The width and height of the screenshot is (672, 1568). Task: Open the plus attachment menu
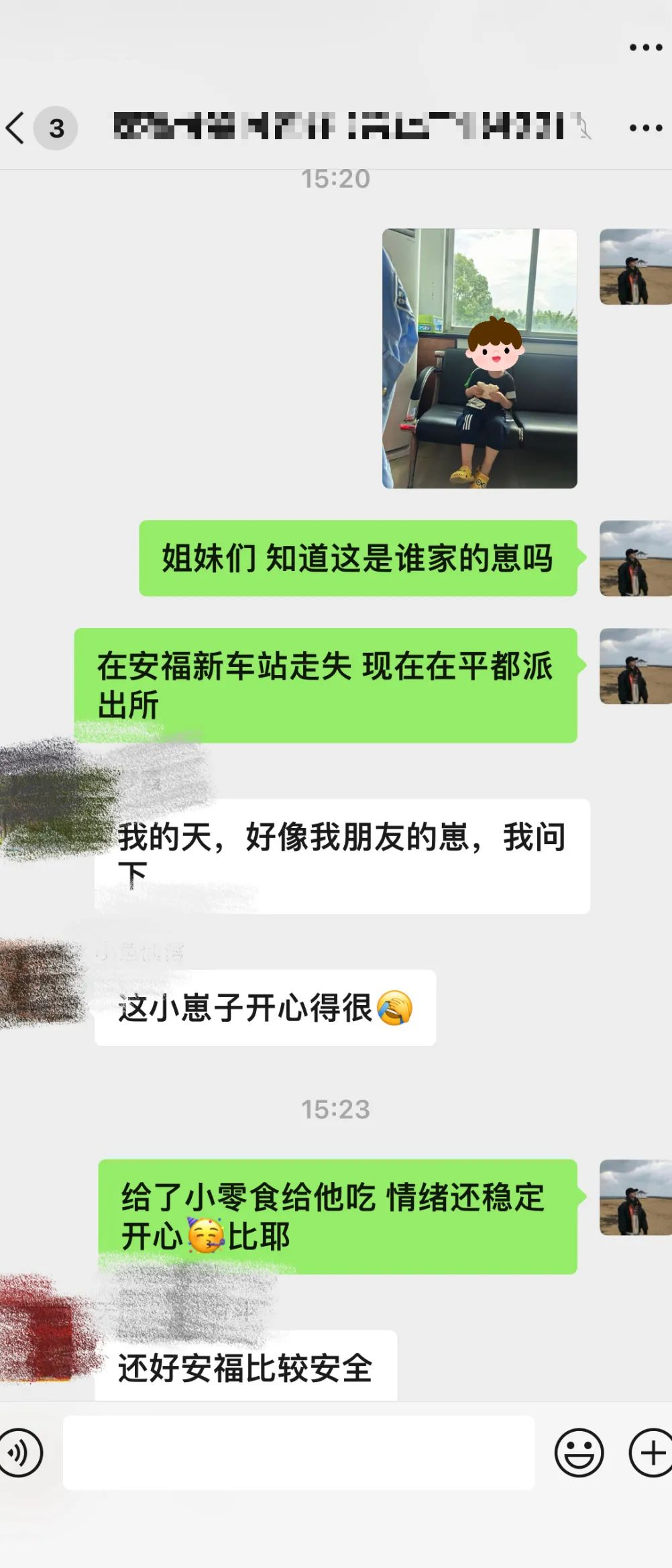pyautogui.click(x=651, y=1454)
